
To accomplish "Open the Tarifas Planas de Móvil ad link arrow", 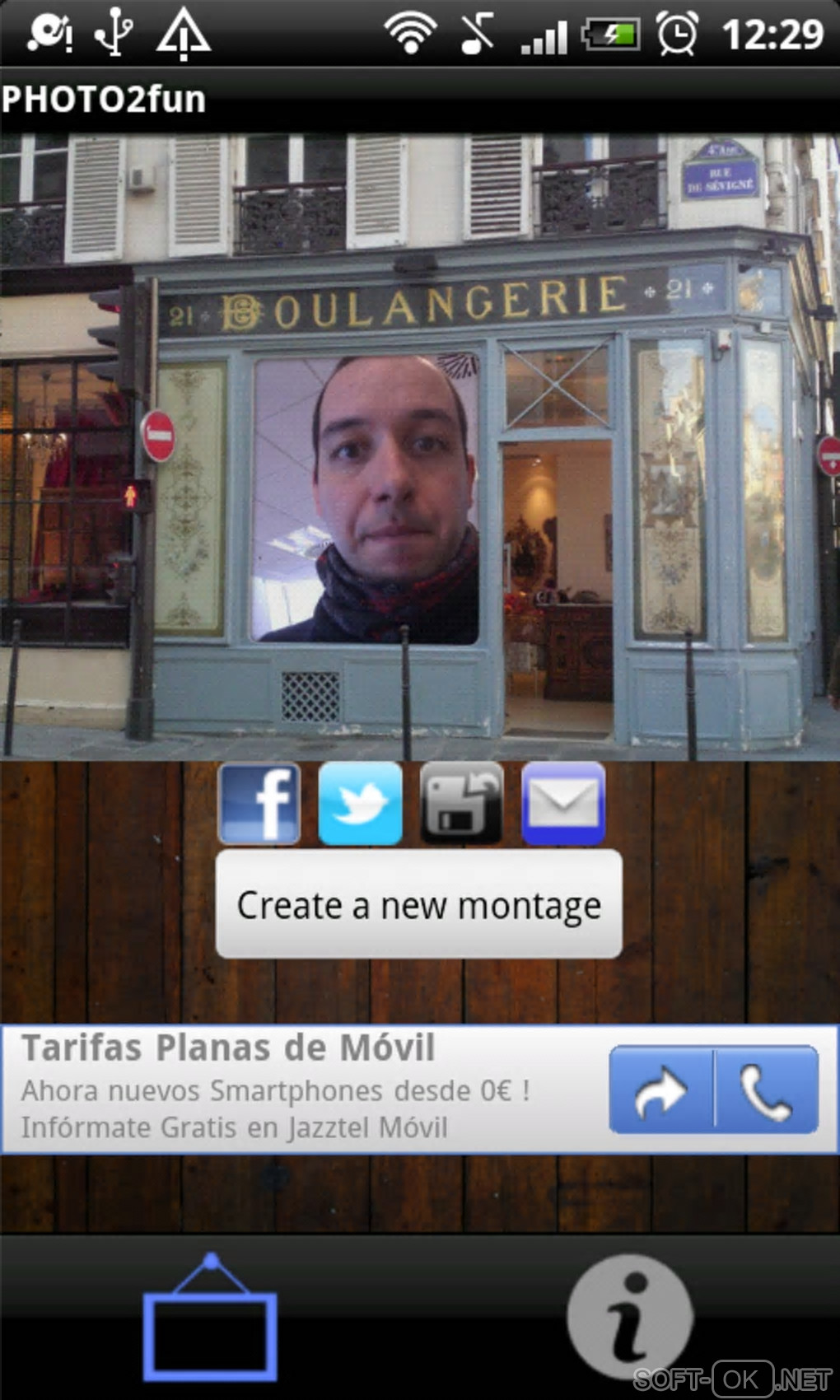I will tap(660, 1090).
